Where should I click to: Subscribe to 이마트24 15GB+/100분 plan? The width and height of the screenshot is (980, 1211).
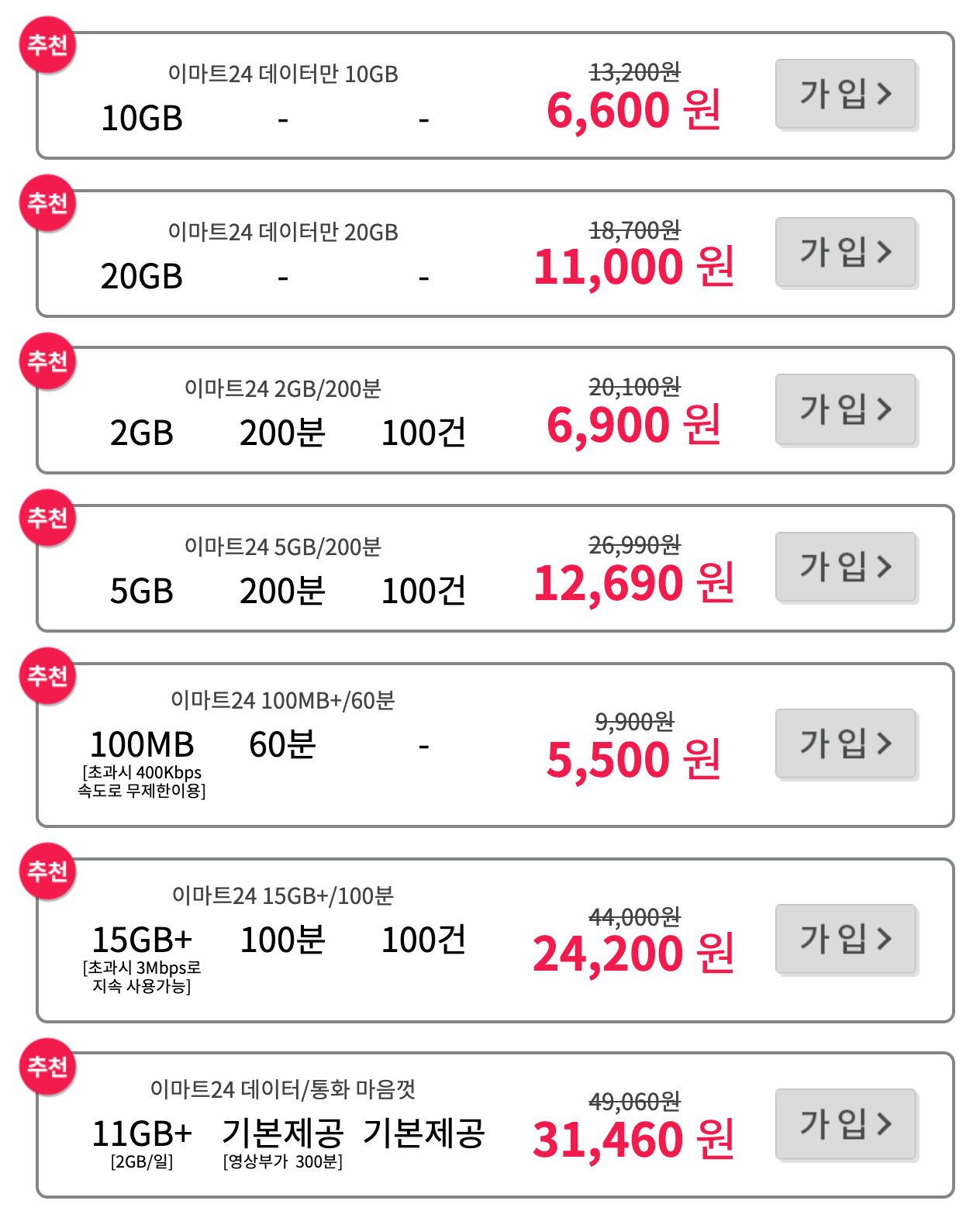846,939
